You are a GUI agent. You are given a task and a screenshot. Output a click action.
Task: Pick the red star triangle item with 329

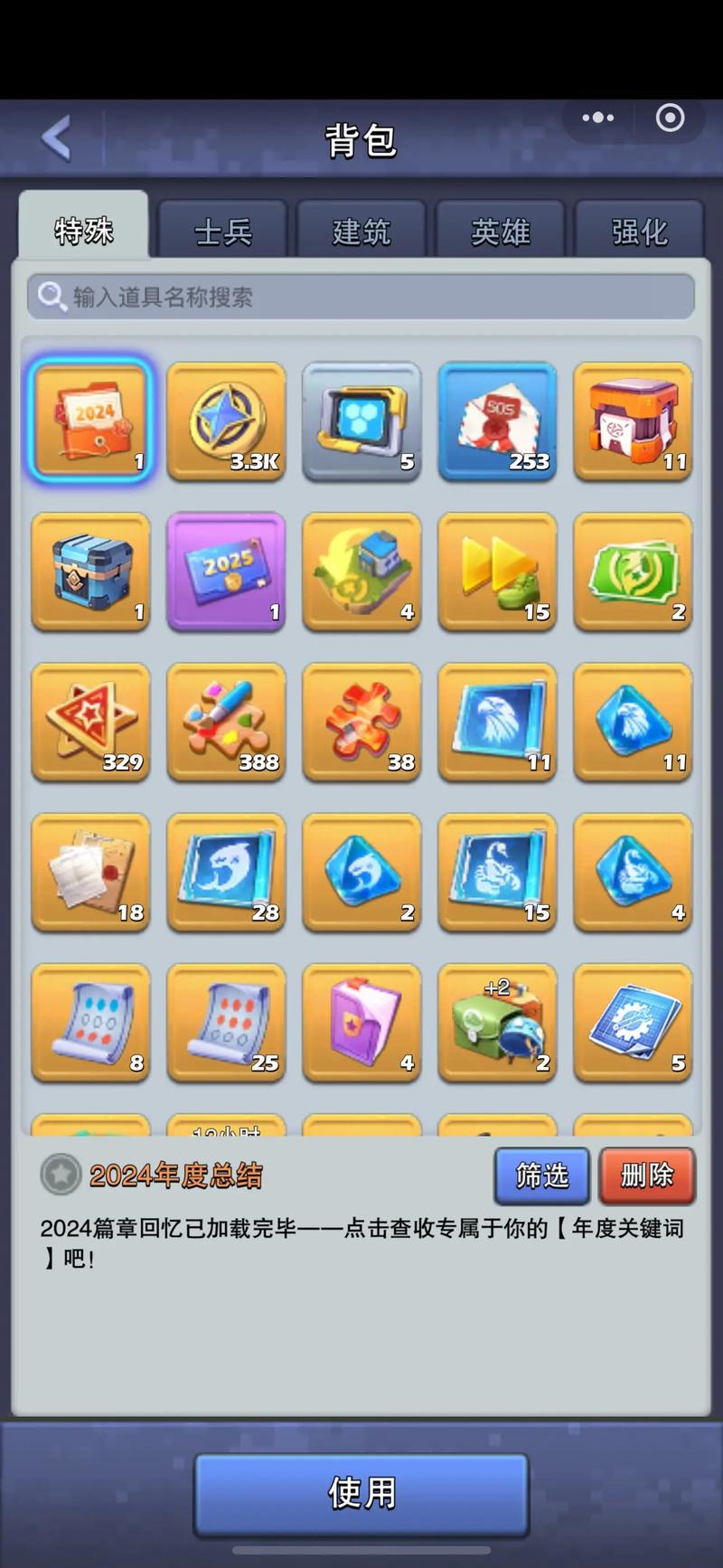[90, 721]
